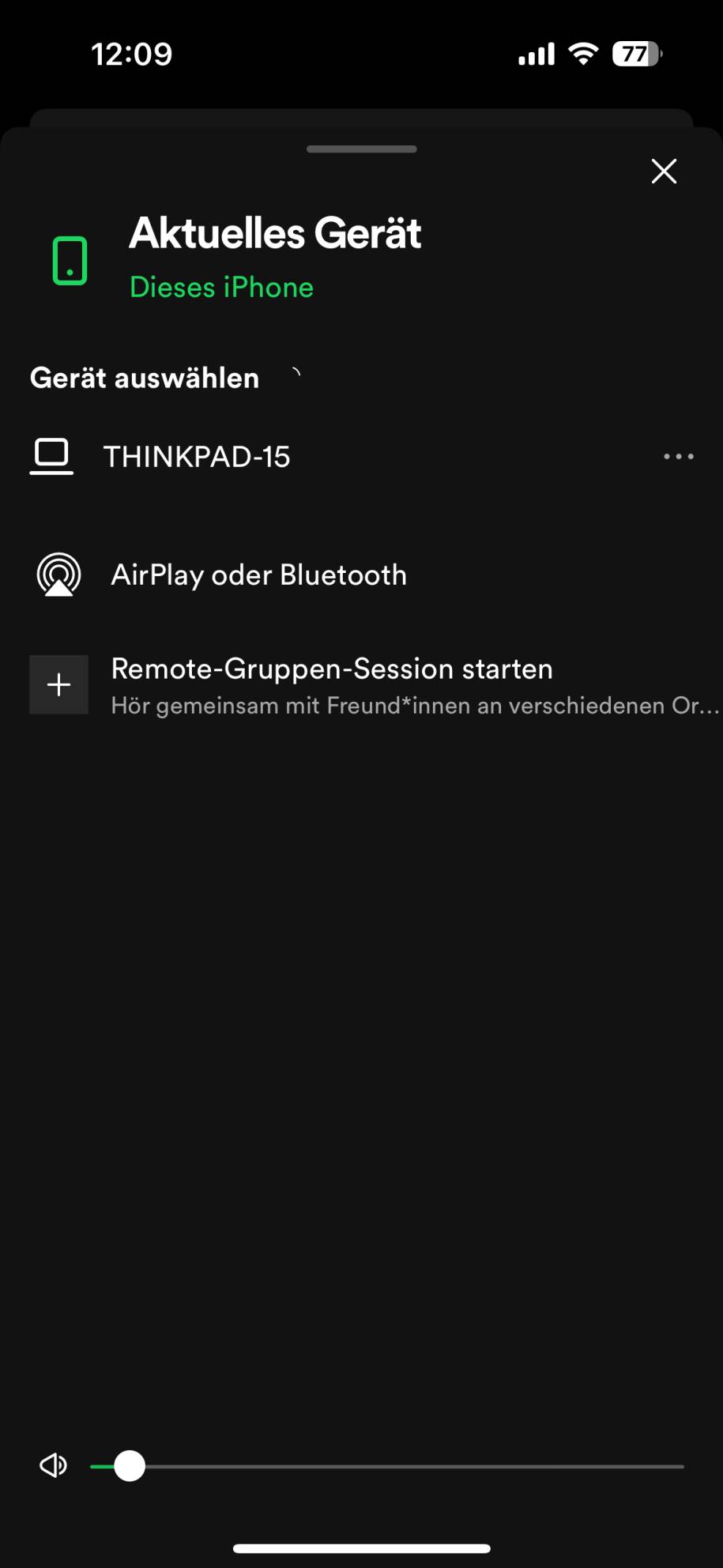The width and height of the screenshot is (723, 1568).
Task: Select THINKPAD-15 as playback device
Action: [197, 457]
